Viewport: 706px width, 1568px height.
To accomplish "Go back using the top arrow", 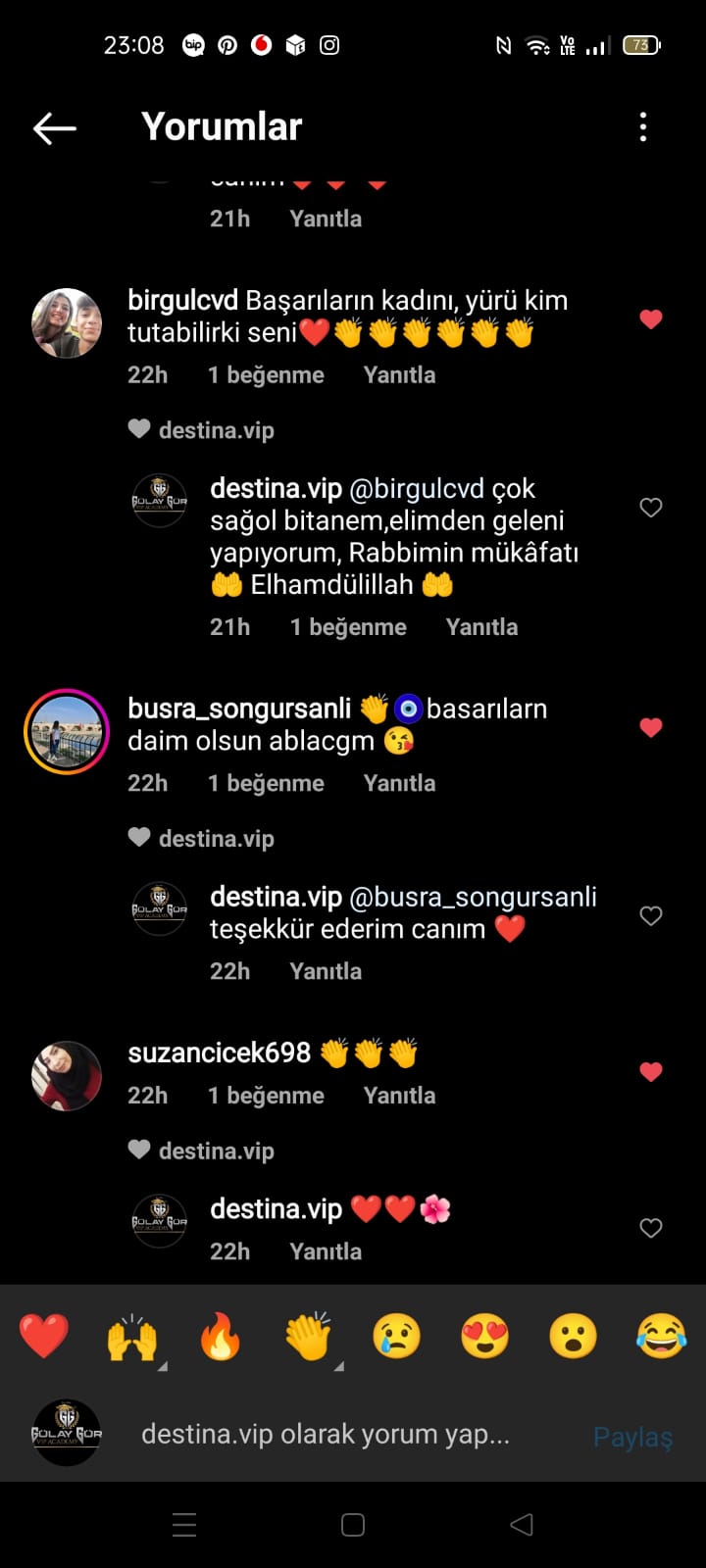I will point(55,127).
